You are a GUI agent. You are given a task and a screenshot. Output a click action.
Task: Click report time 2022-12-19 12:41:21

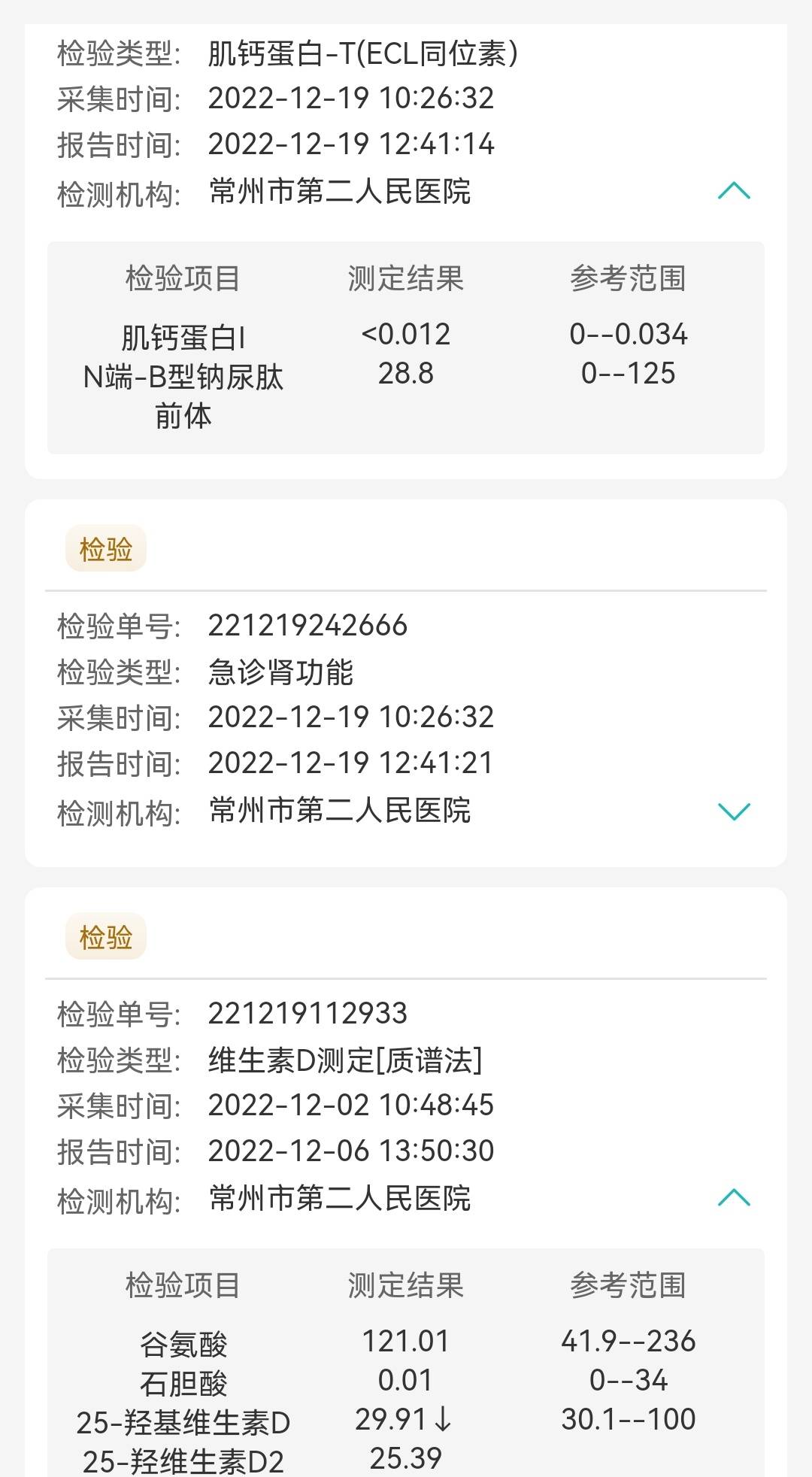tap(350, 763)
